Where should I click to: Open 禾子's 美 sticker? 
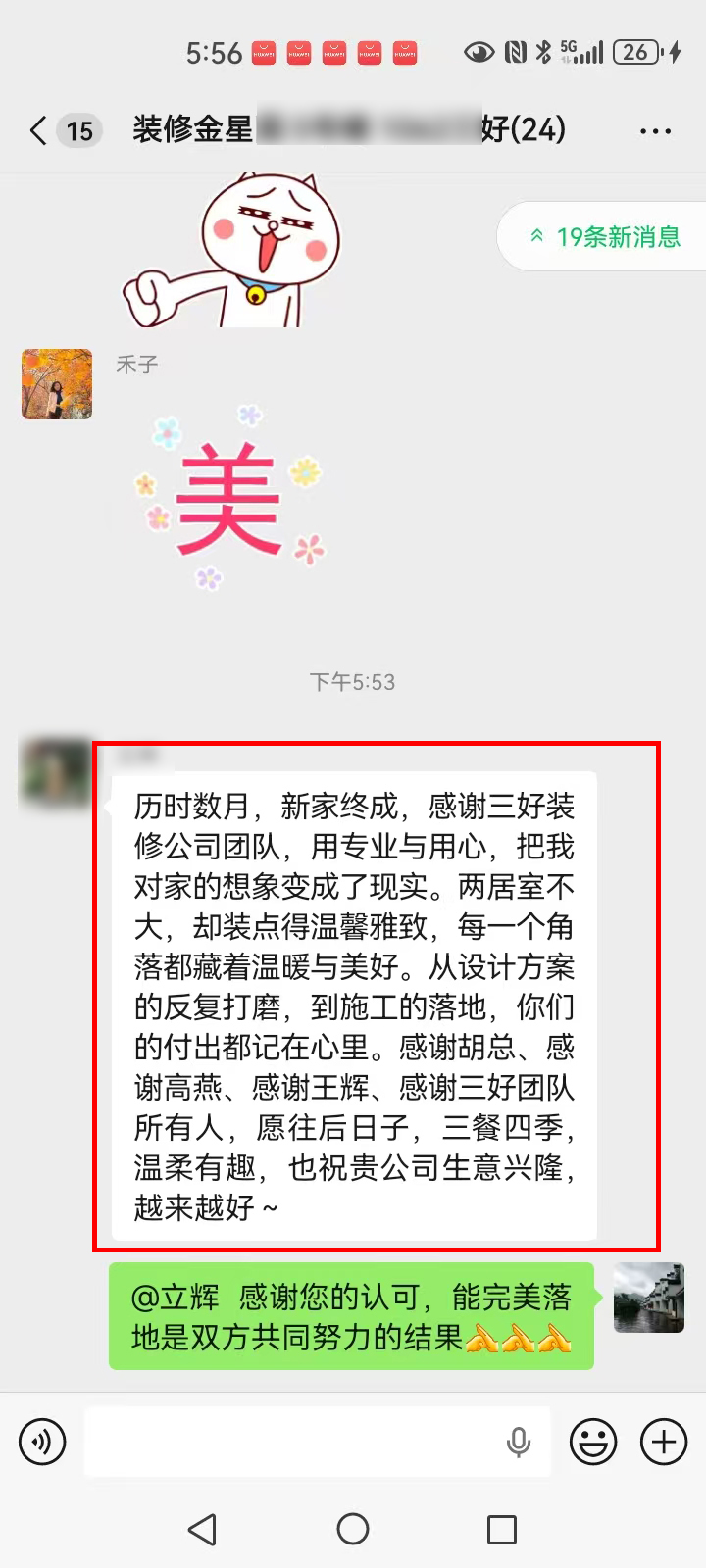[229, 498]
